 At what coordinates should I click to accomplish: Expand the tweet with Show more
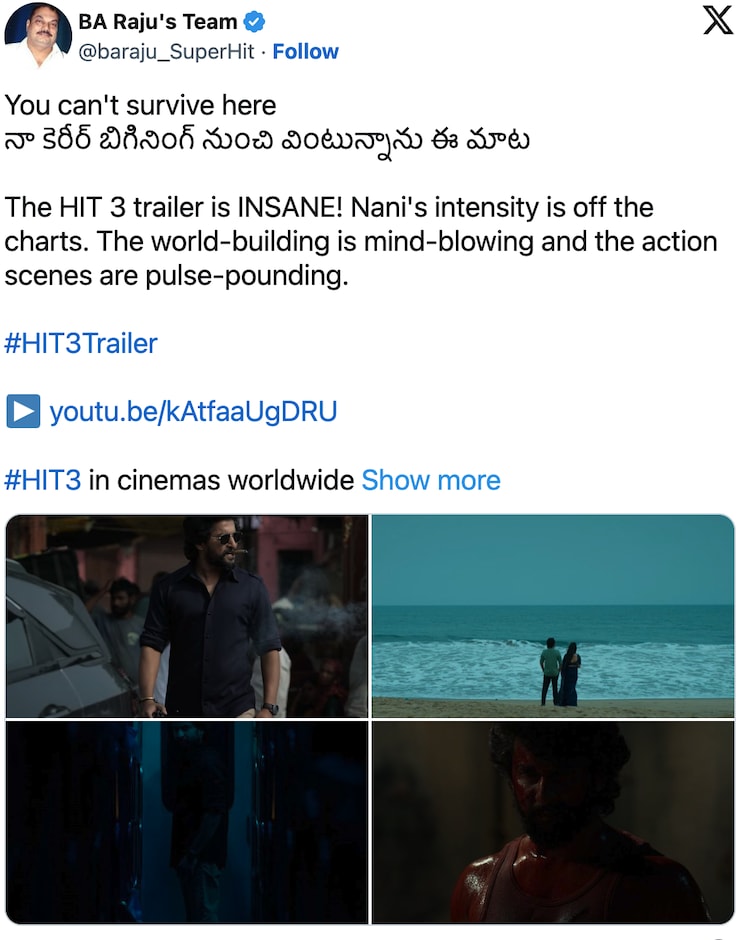430,480
